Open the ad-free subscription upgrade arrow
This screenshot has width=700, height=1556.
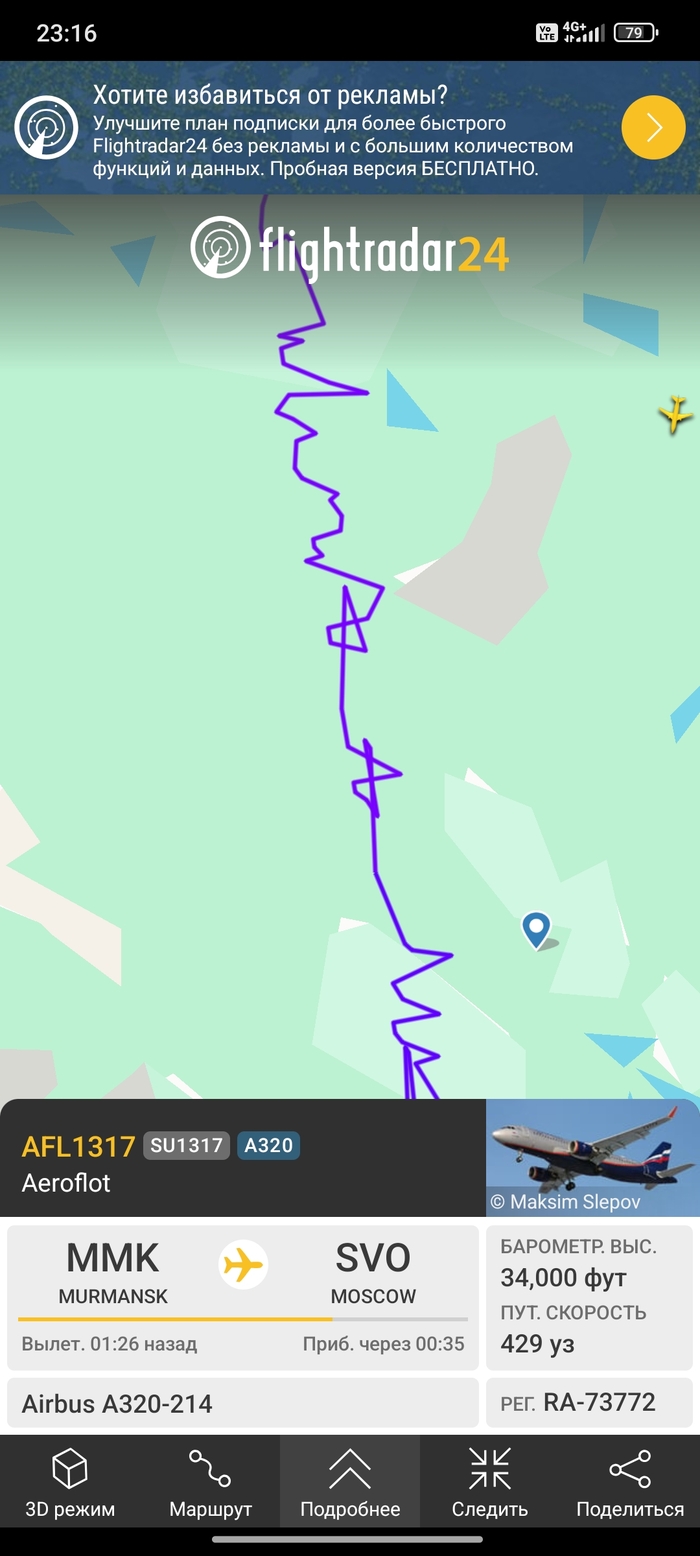(x=654, y=128)
